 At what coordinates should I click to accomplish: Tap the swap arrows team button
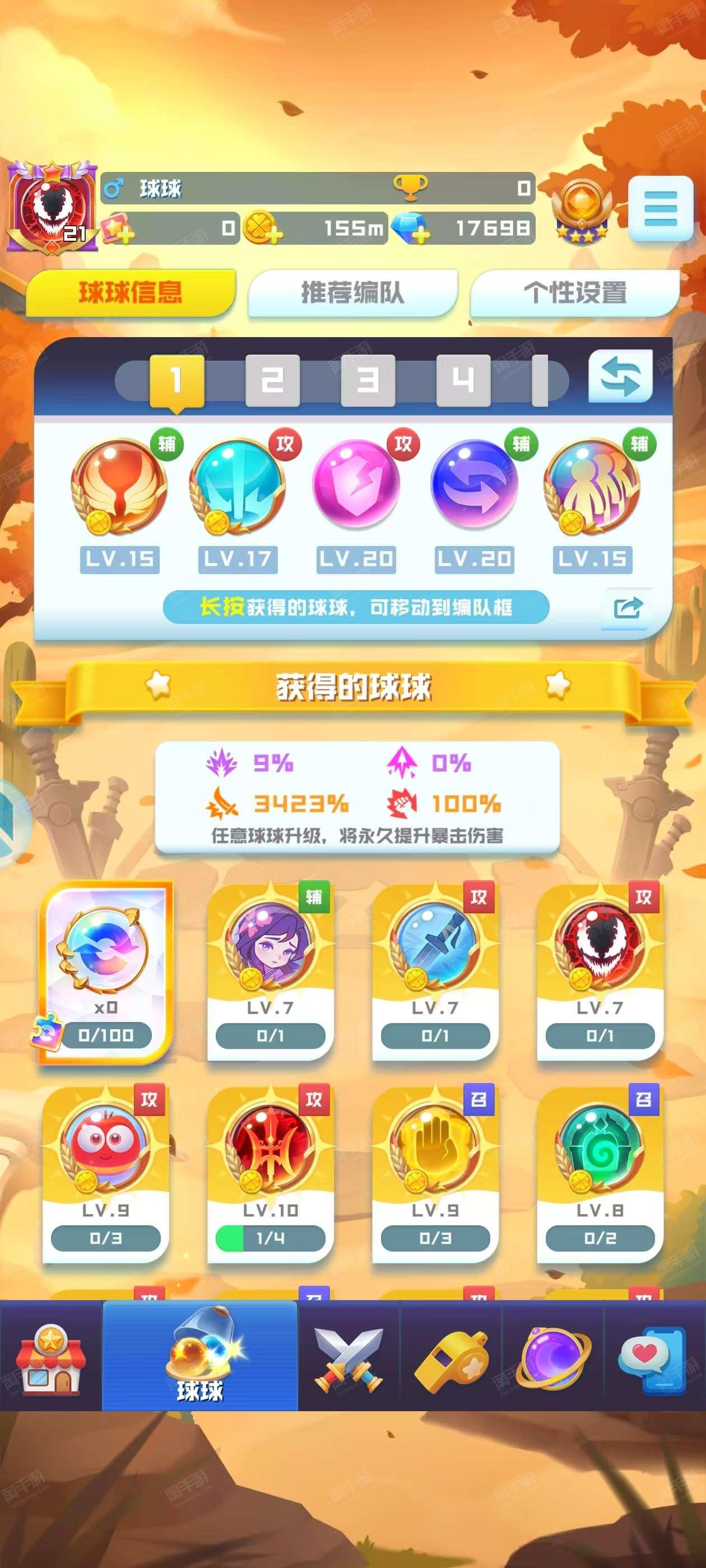[x=620, y=376]
